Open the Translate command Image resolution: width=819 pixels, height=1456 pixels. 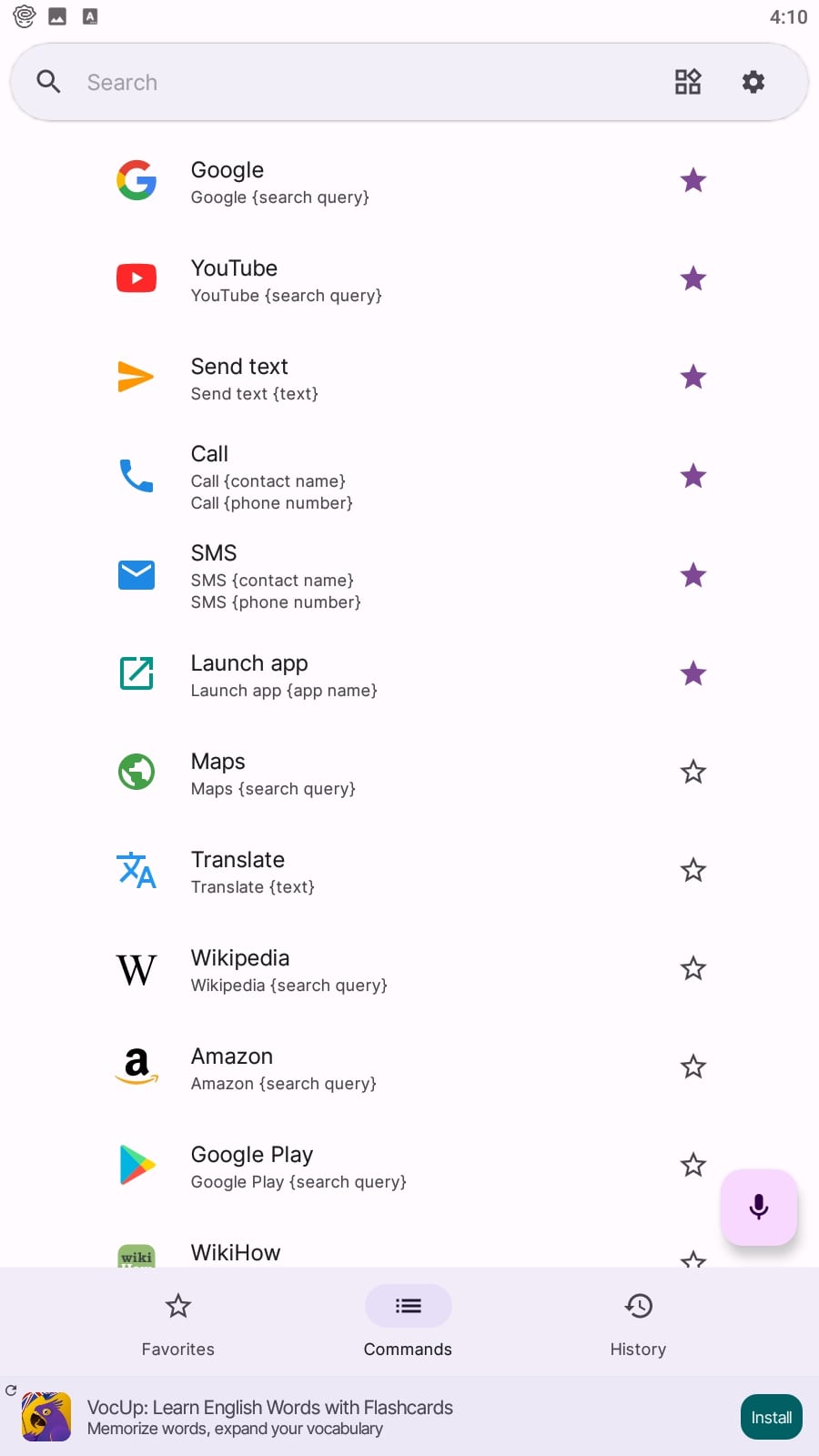pos(409,871)
